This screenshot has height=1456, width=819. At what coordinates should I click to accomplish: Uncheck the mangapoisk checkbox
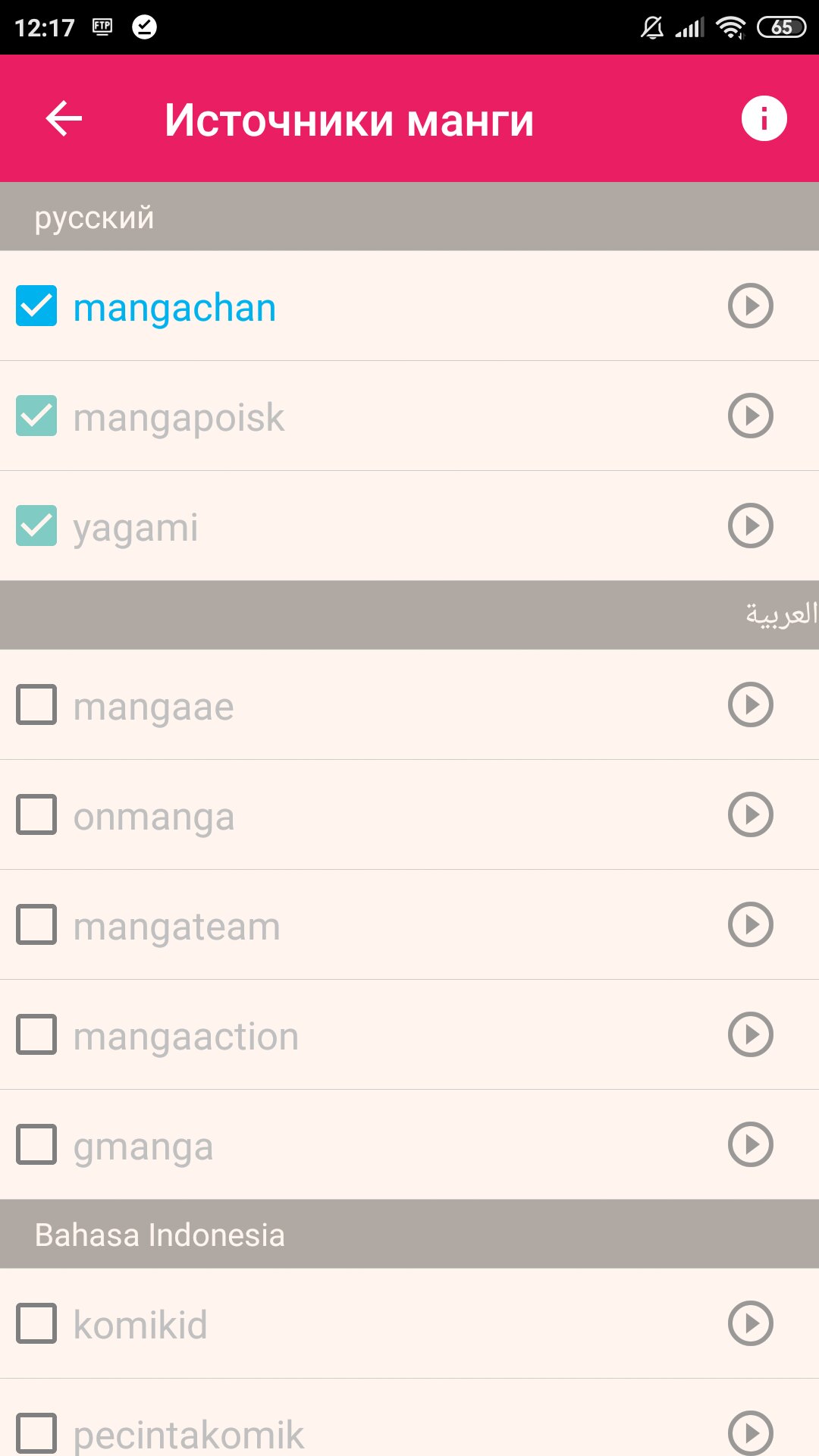(x=36, y=416)
